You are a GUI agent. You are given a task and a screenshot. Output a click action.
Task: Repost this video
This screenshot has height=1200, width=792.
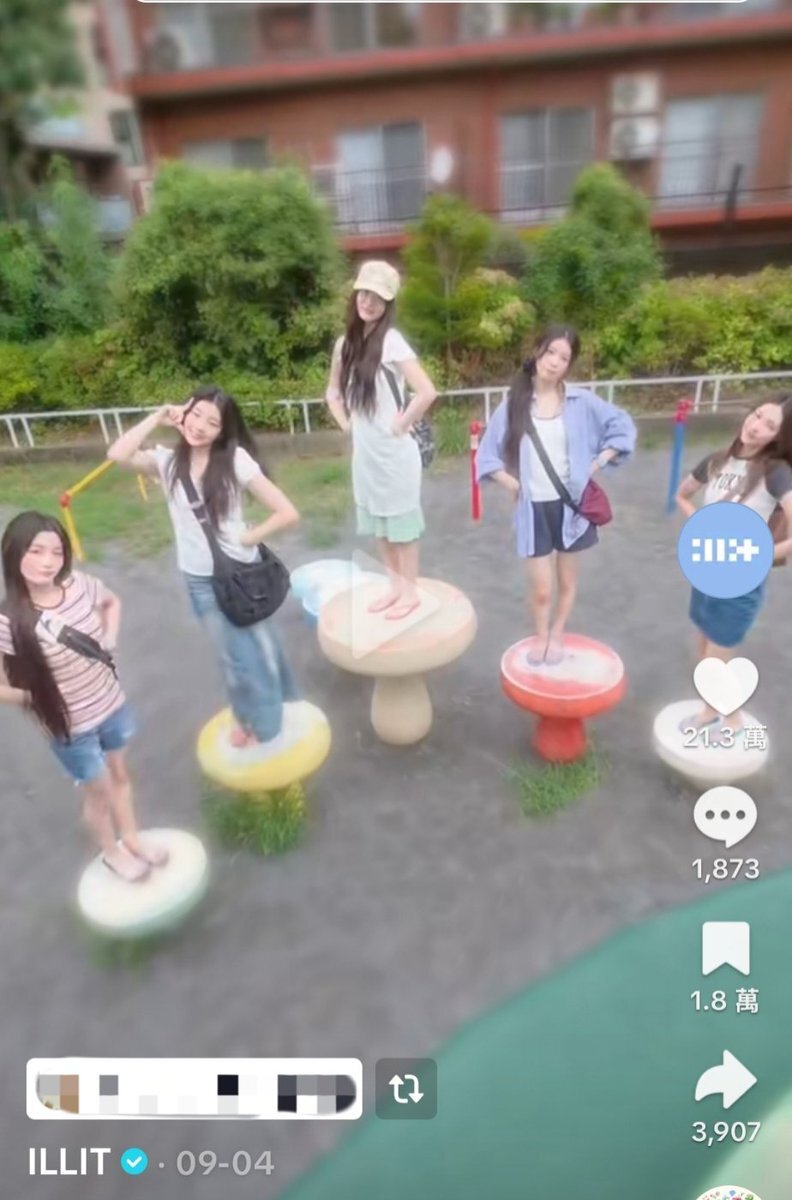406,1089
